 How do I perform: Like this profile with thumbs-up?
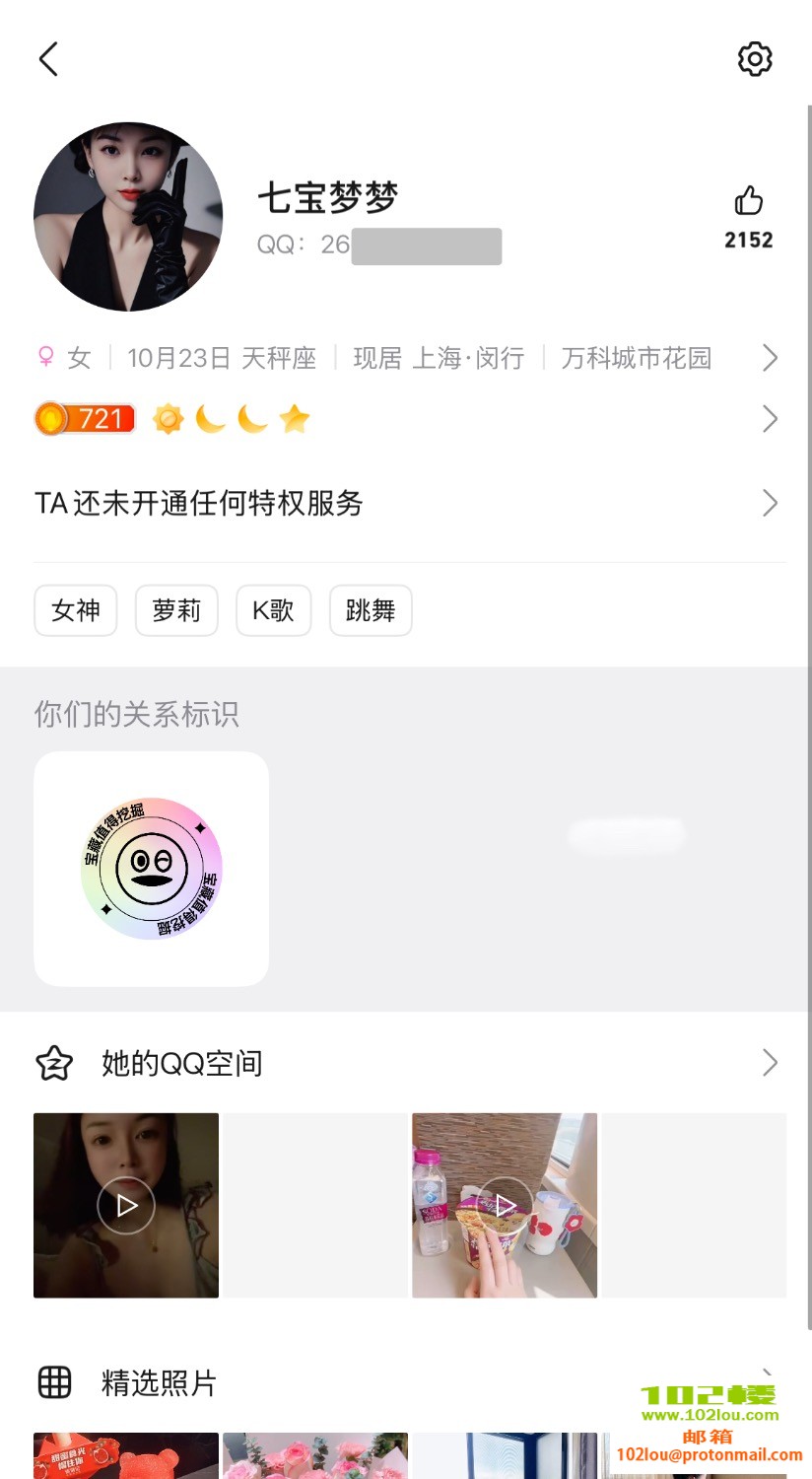click(x=749, y=202)
